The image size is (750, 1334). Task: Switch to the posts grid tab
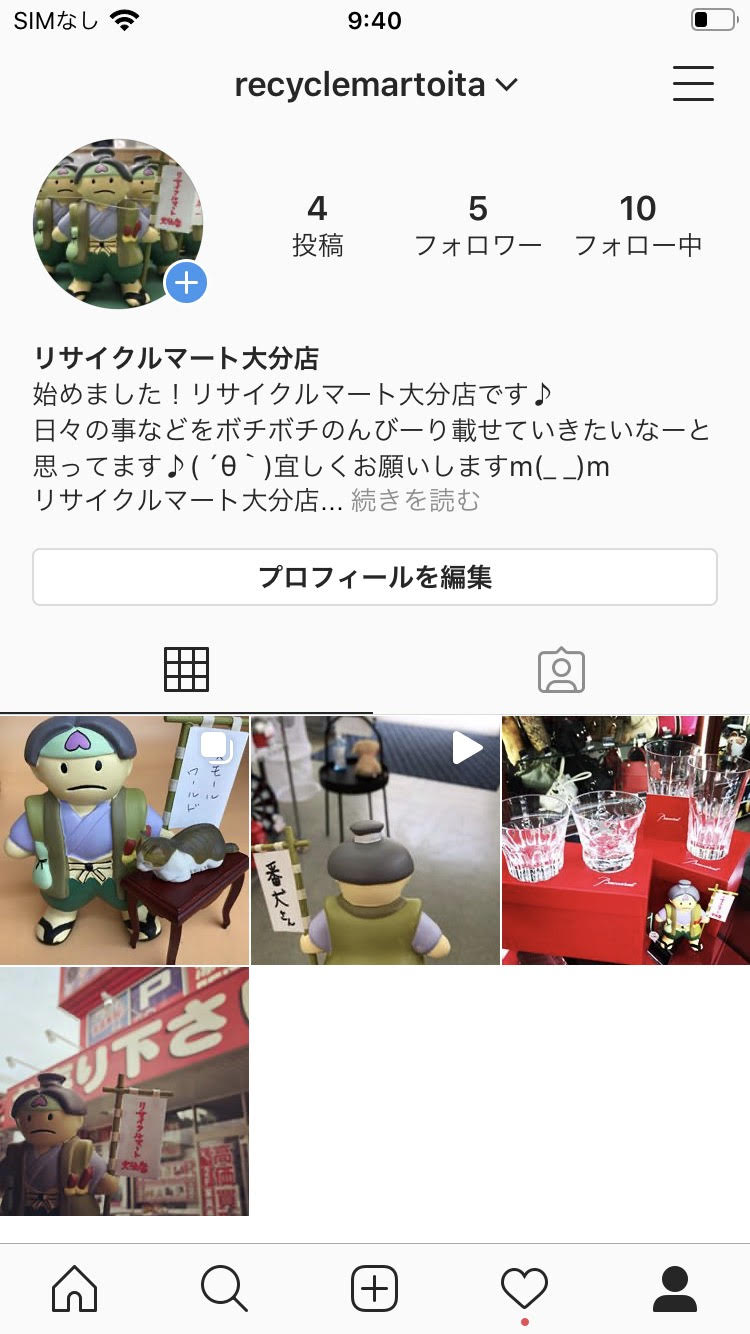pos(186,670)
